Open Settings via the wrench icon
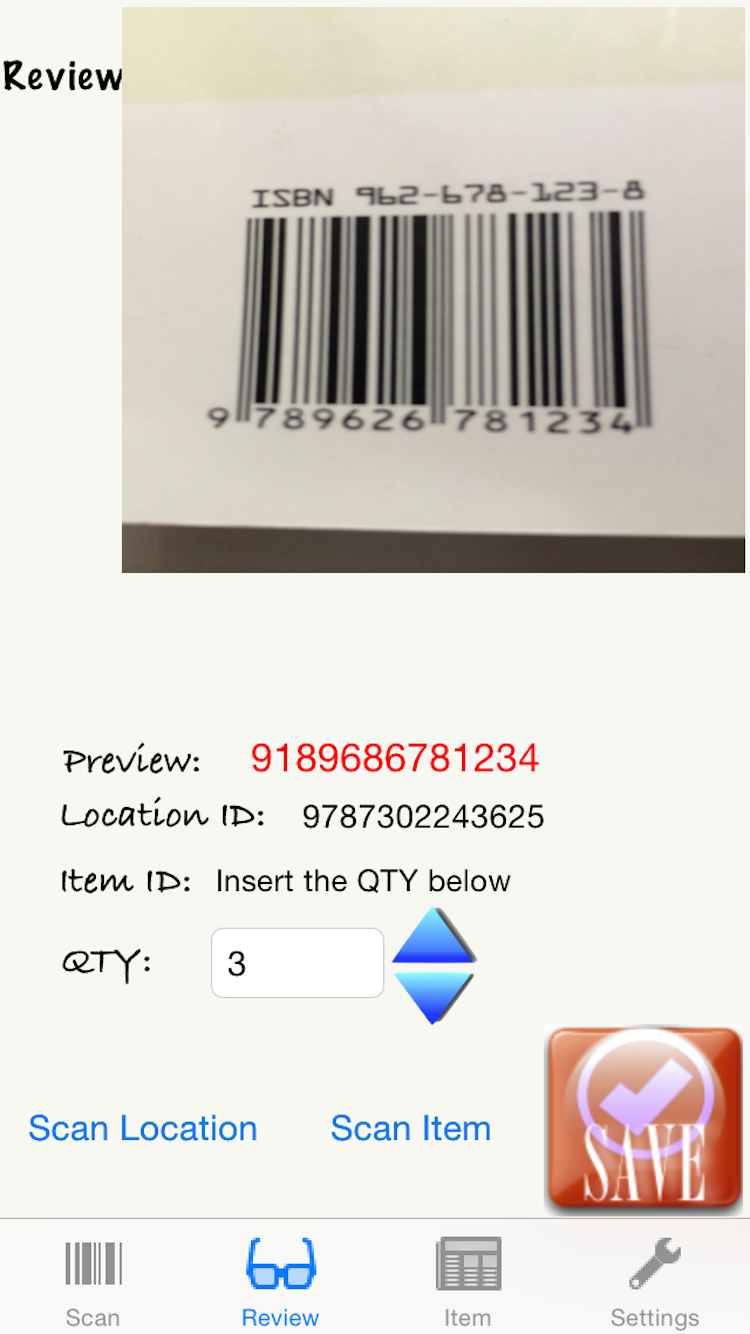This screenshot has width=750, height=1334. tap(655, 1263)
